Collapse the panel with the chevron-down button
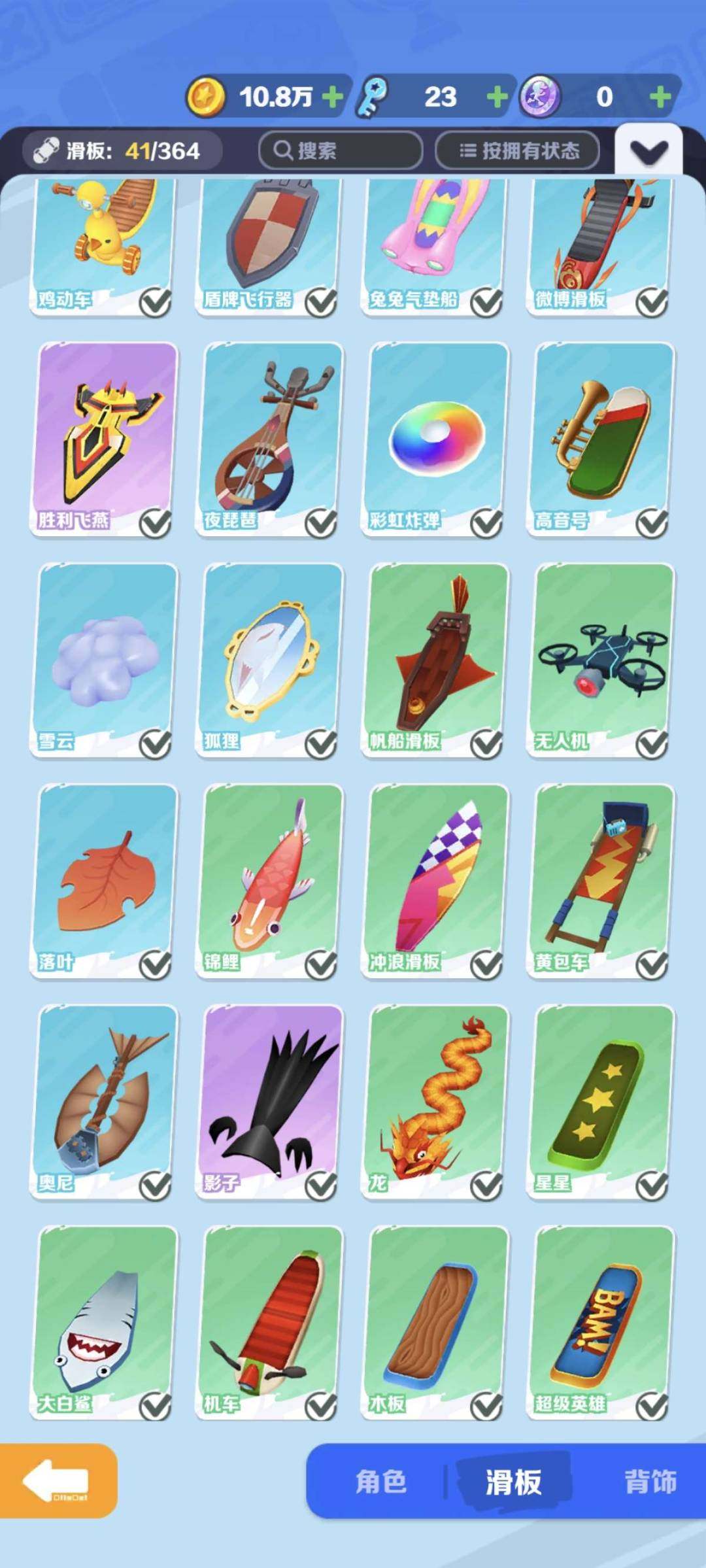Screen dimensions: 706x1568 [x=648, y=152]
